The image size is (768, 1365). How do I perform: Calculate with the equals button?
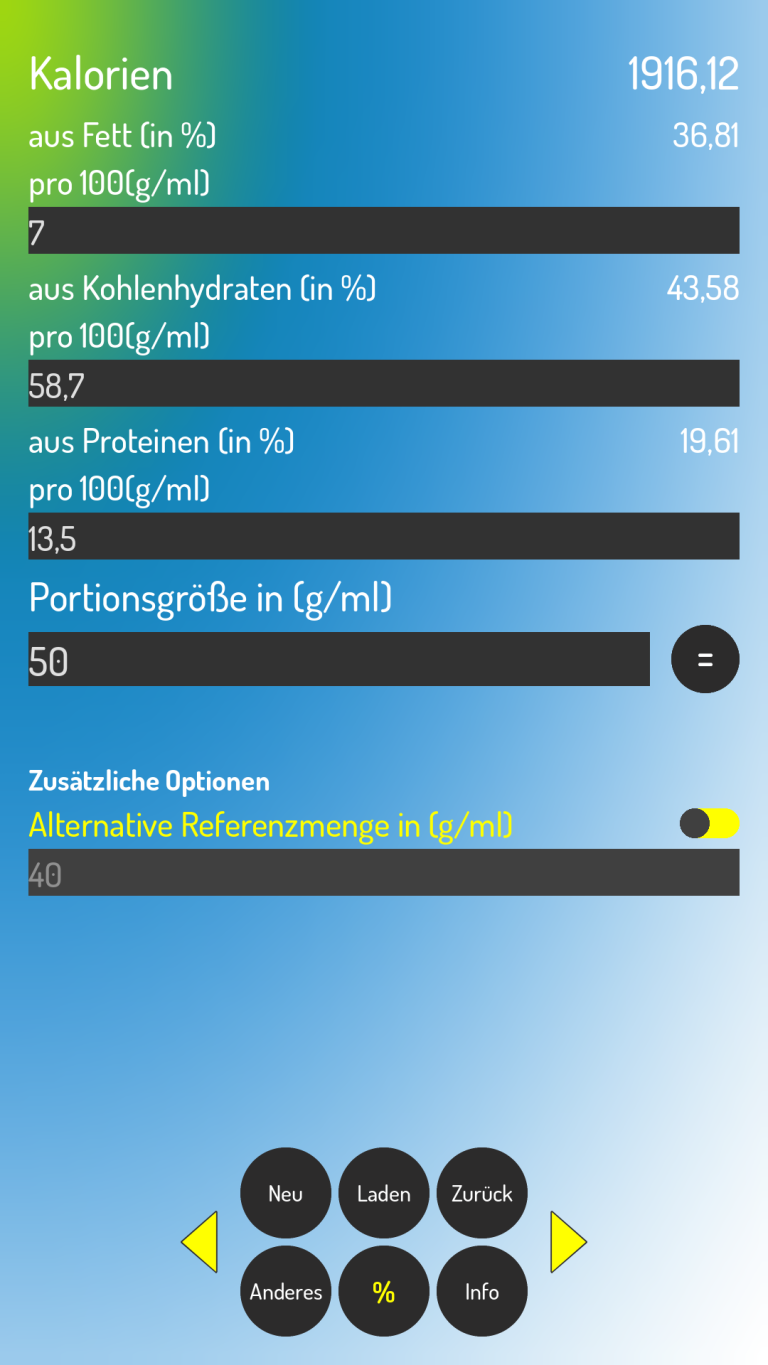pos(705,660)
